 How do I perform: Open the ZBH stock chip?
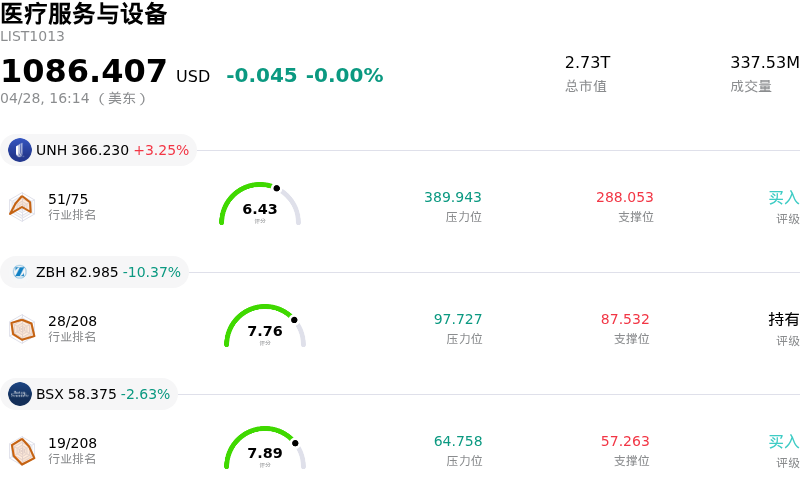click(95, 272)
